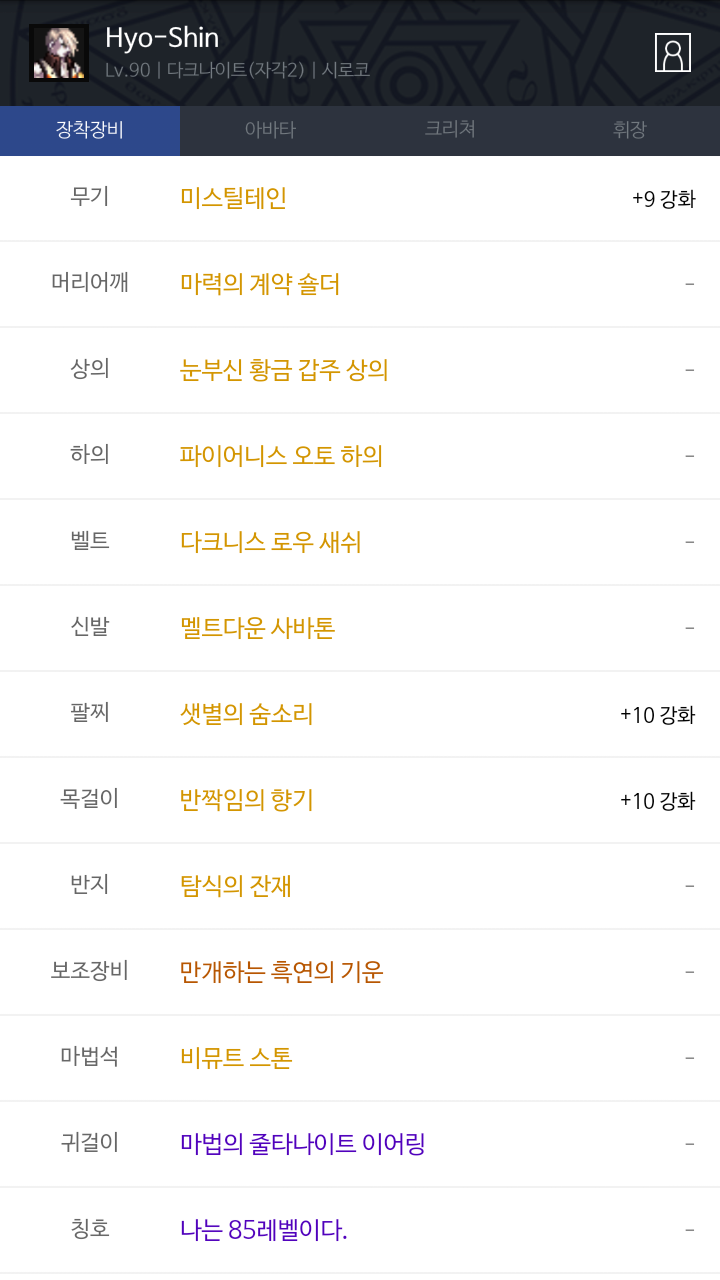
Task: Switch to the 아바타 tab
Action: coord(270,130)
